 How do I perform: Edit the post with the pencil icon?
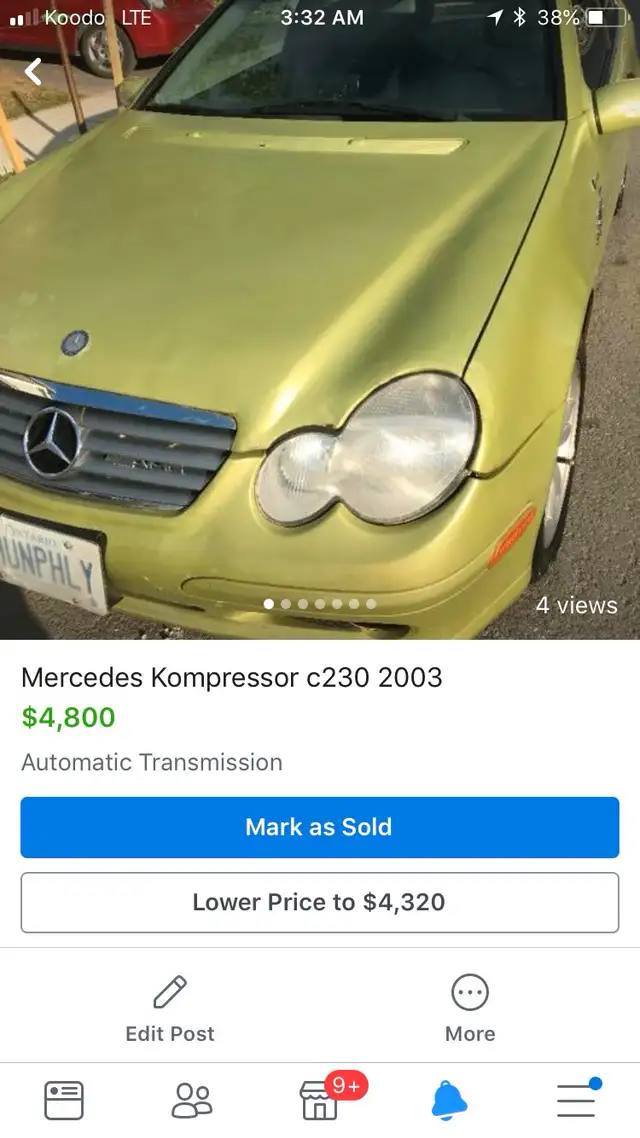pos(170,1009)
